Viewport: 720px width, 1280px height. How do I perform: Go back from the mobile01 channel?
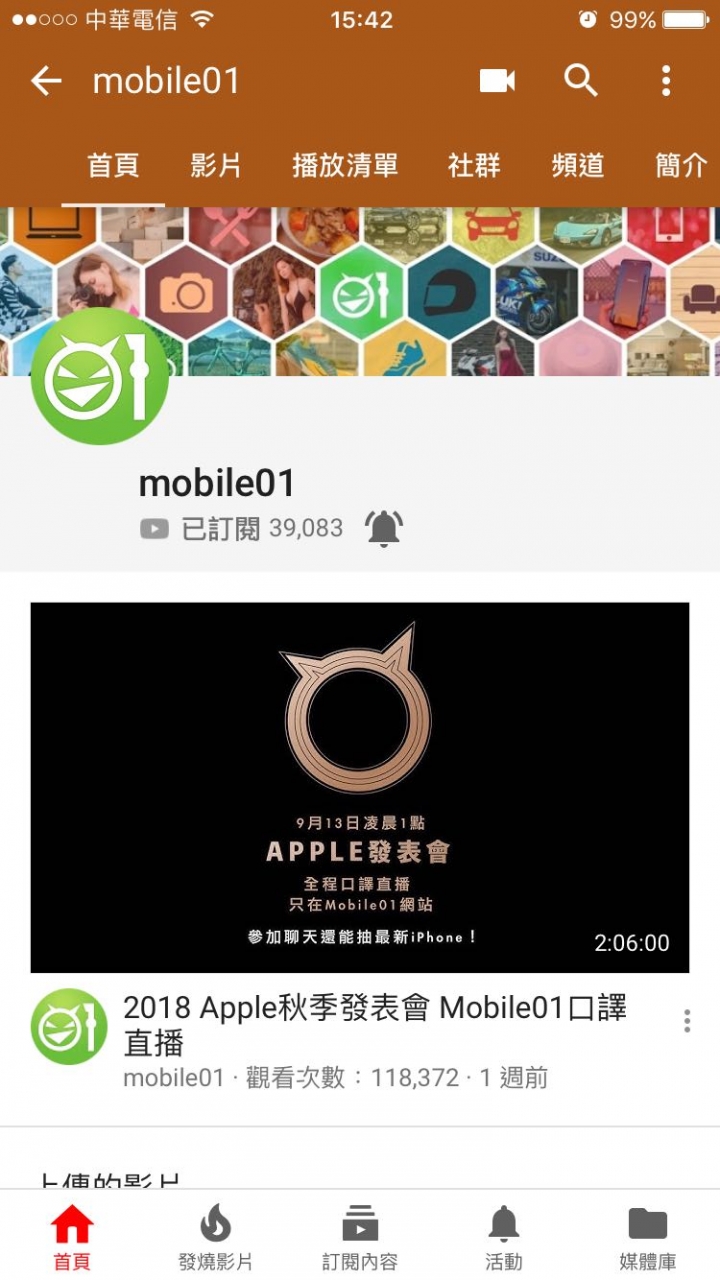coord(46,81)
